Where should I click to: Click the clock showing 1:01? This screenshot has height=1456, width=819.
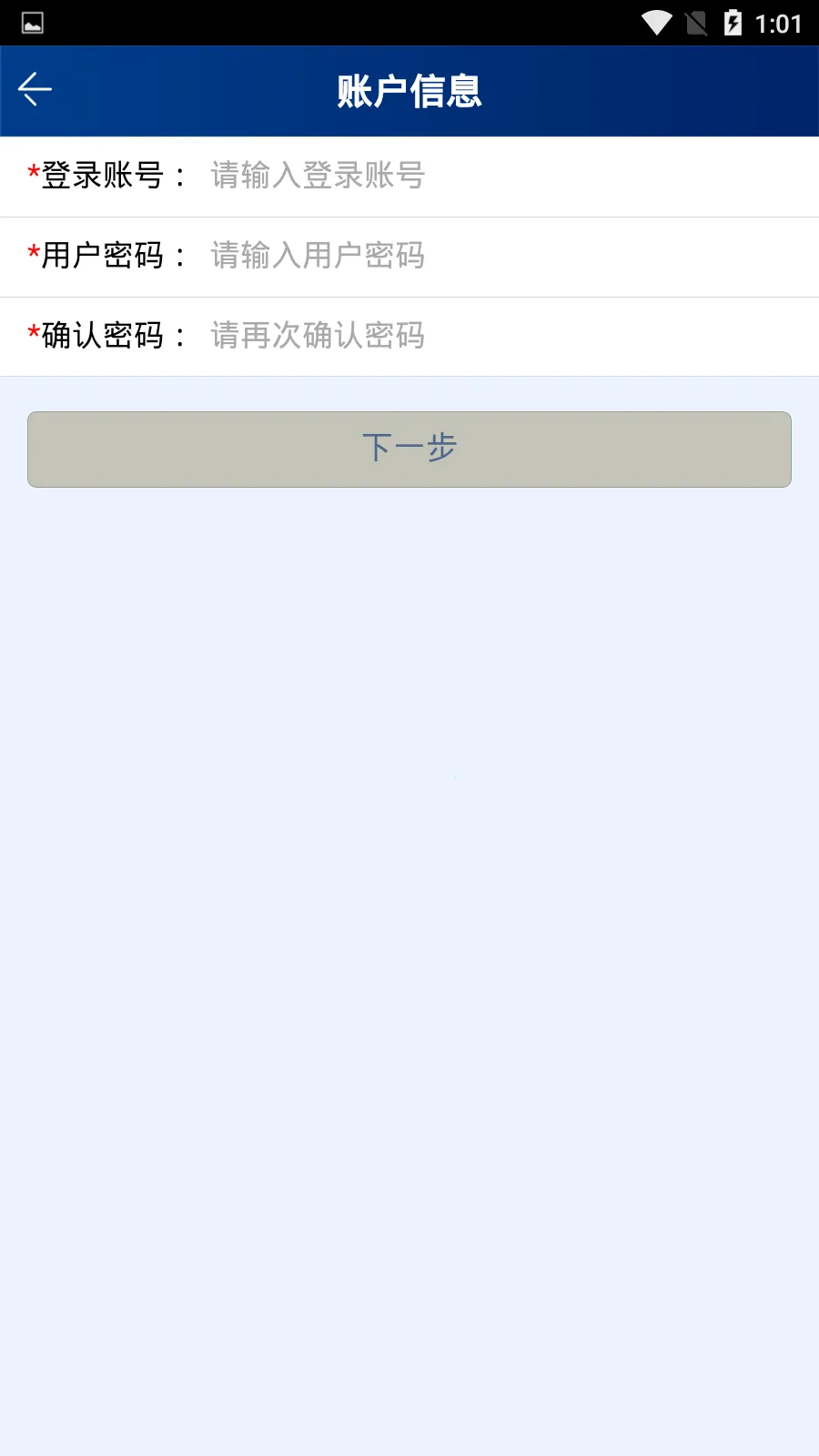click(780, 23)
